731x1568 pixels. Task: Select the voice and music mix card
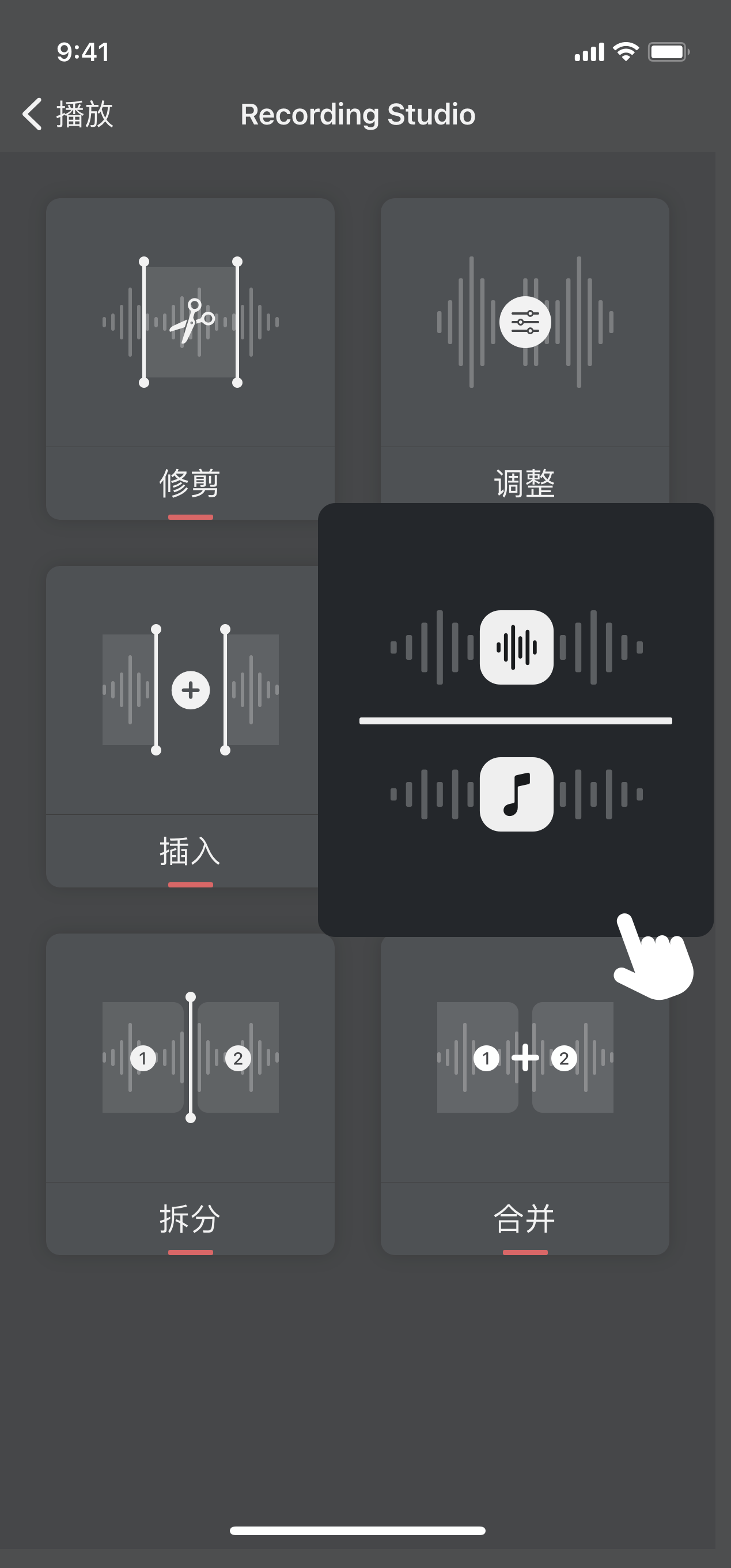515,720
